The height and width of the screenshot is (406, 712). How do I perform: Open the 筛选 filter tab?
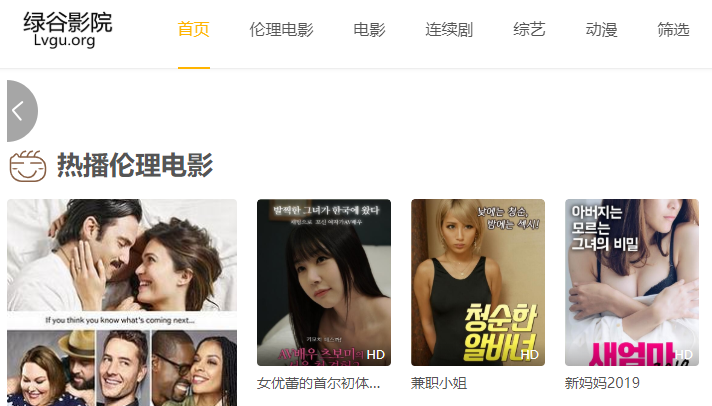673,29
